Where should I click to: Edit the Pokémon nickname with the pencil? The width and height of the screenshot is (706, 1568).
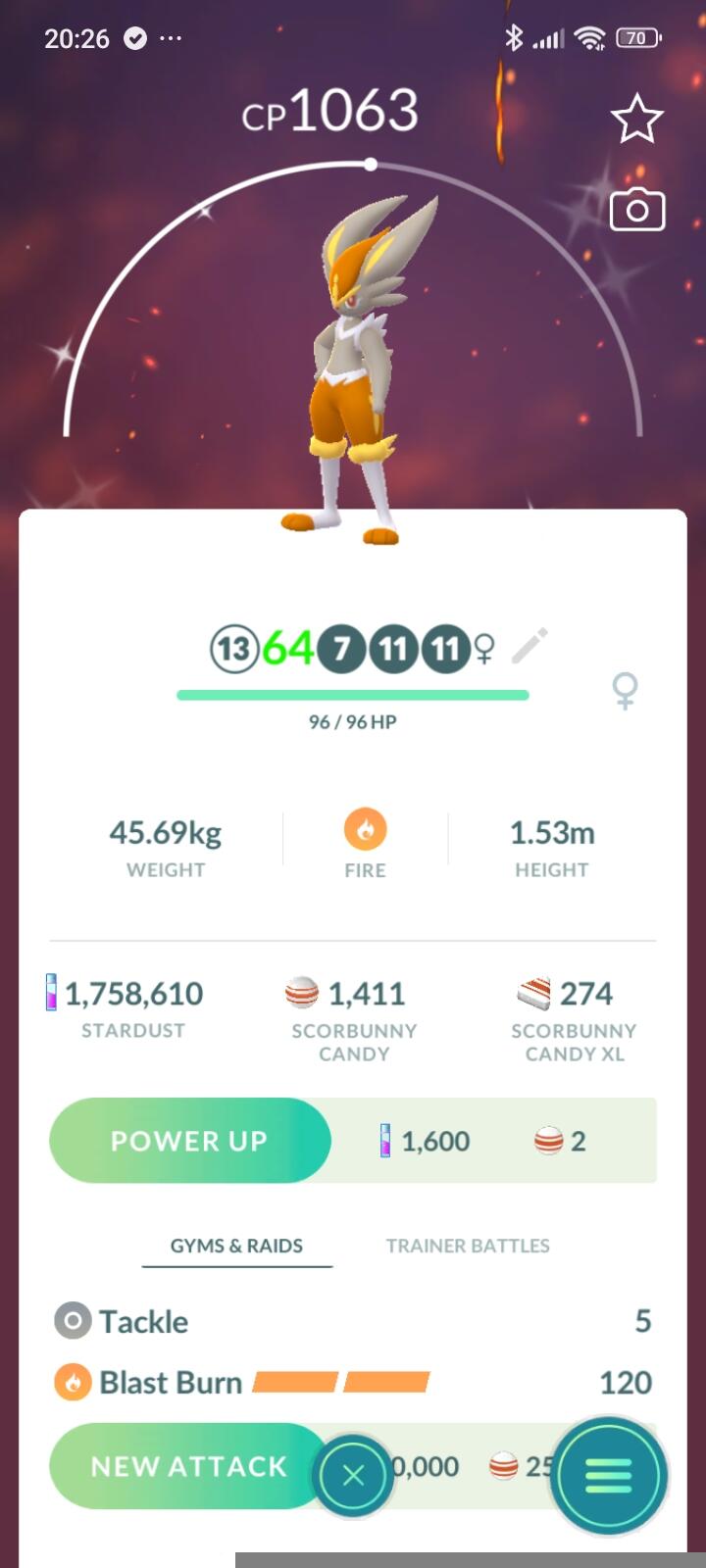point(529,647)
